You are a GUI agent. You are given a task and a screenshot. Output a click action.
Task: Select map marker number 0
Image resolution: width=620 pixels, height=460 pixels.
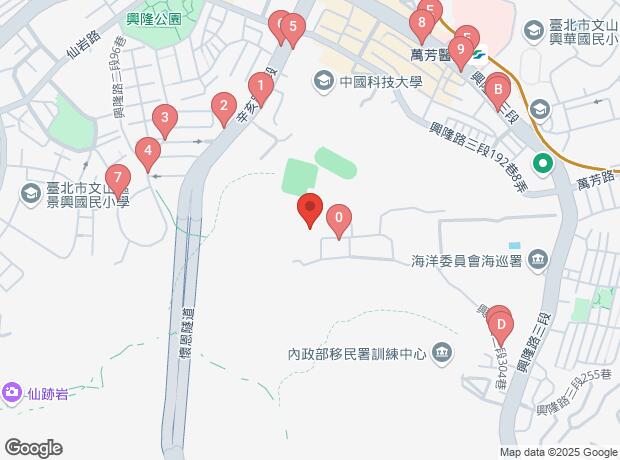pos(340,217)
